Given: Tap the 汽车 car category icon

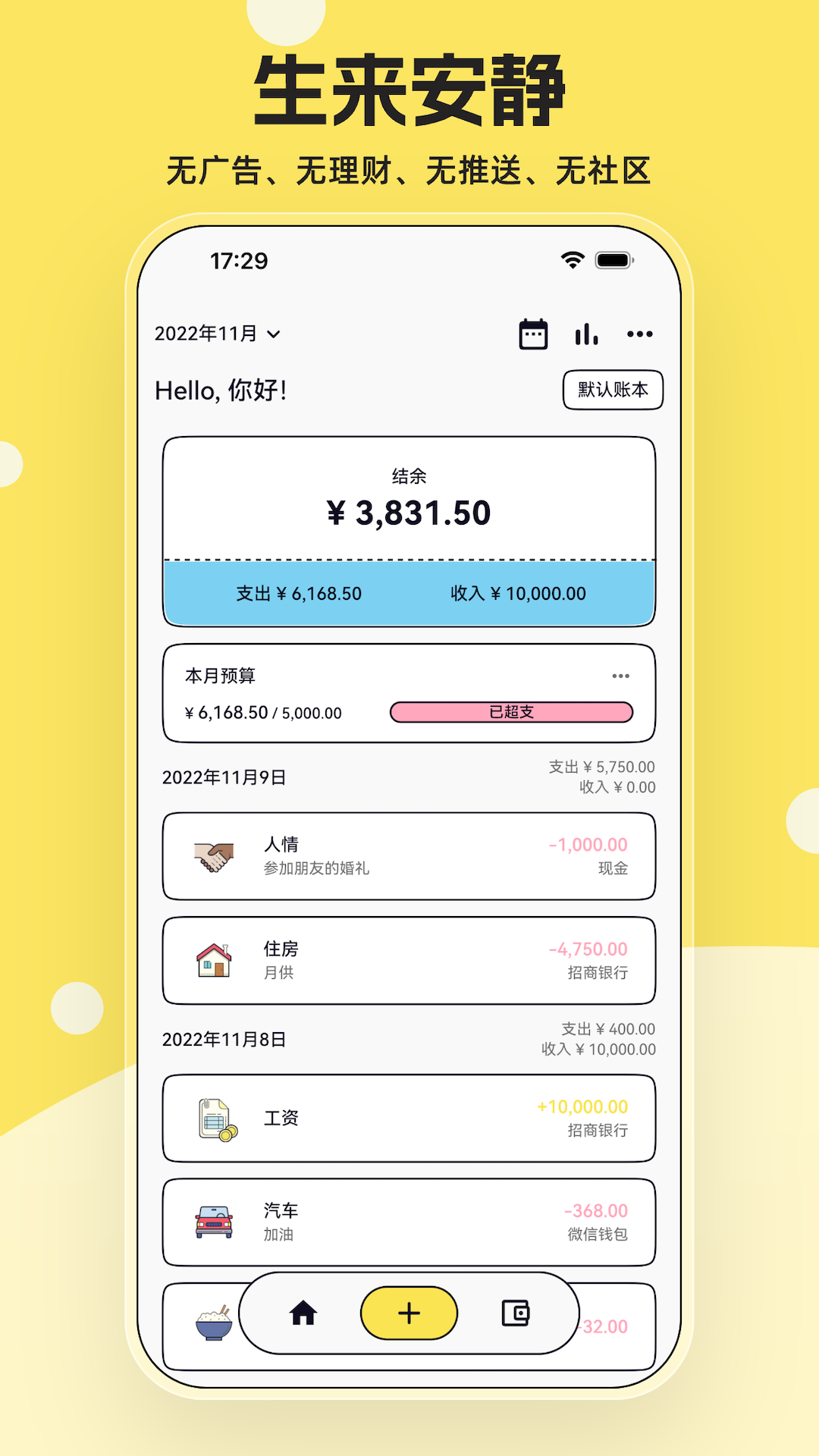Looking at the screenshot, I should 214,1221.
